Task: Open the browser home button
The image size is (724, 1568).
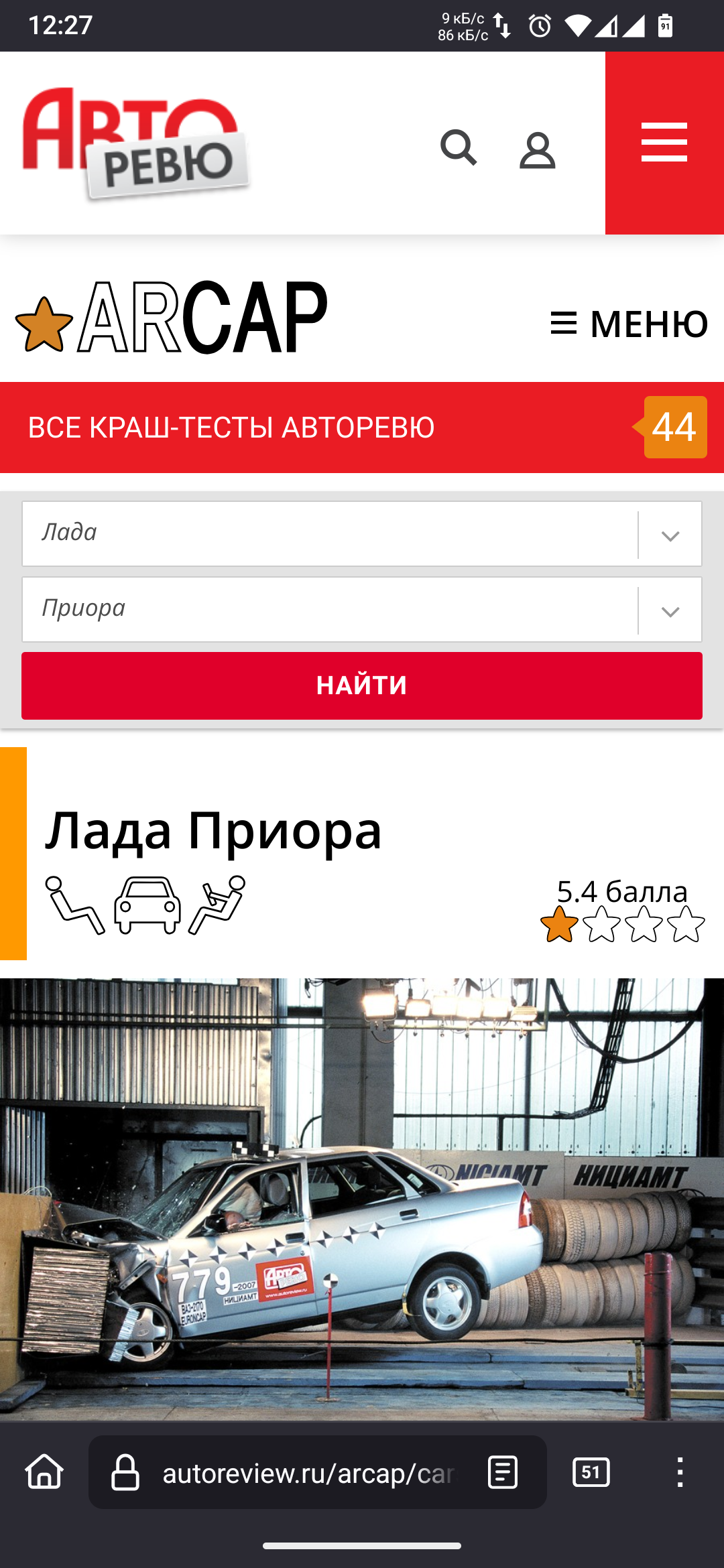Action: click(x=44, y=1472)
